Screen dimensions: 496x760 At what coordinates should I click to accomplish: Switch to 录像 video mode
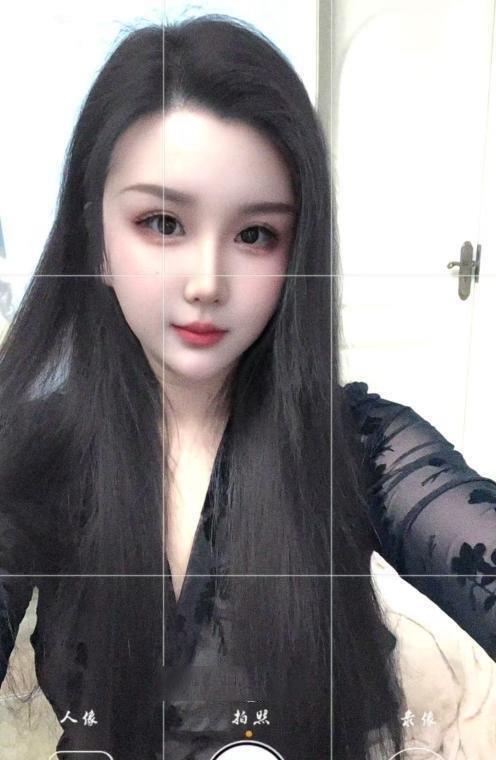417,718
